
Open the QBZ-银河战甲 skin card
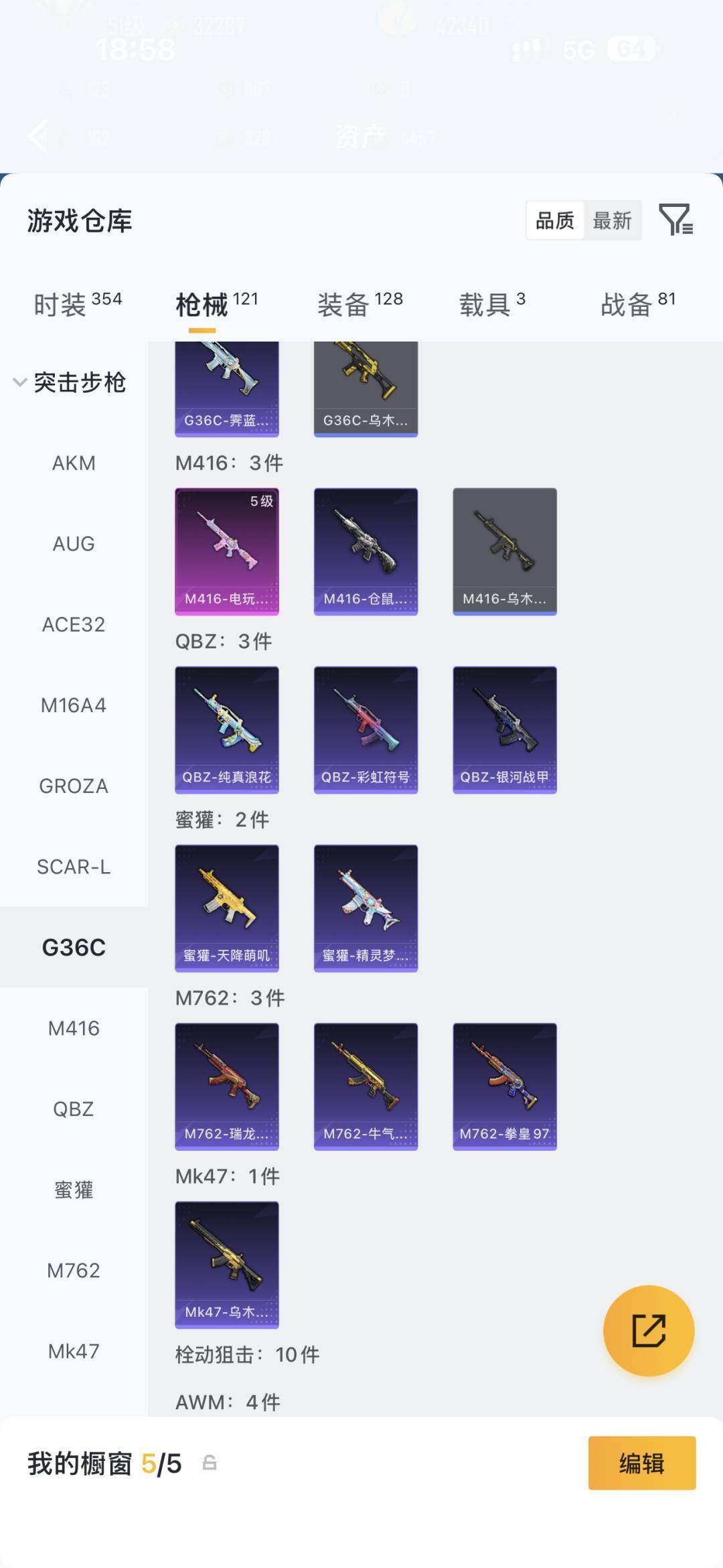pos(505,729)
